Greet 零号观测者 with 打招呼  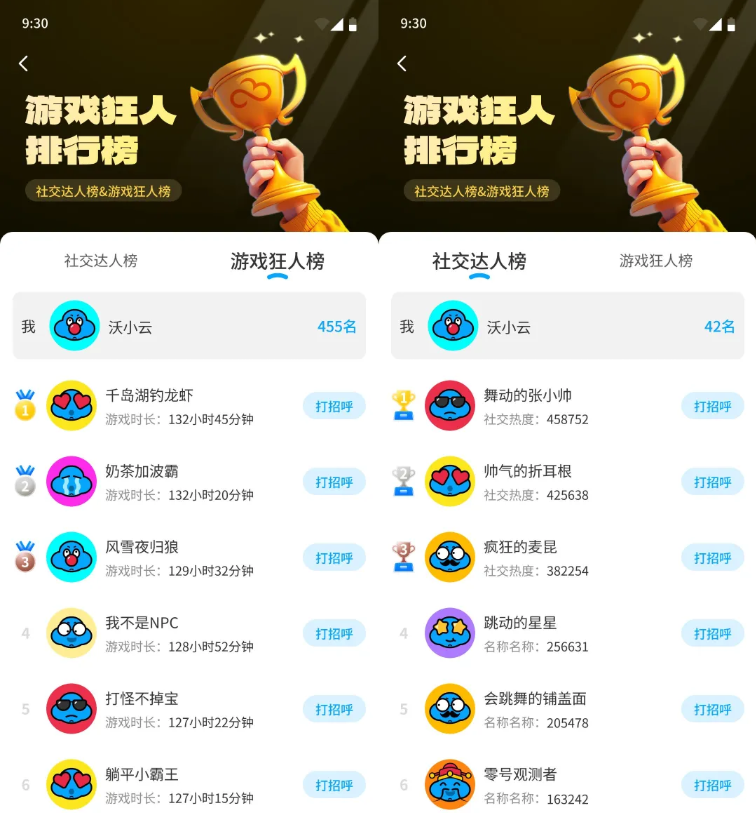click(712, 785)
